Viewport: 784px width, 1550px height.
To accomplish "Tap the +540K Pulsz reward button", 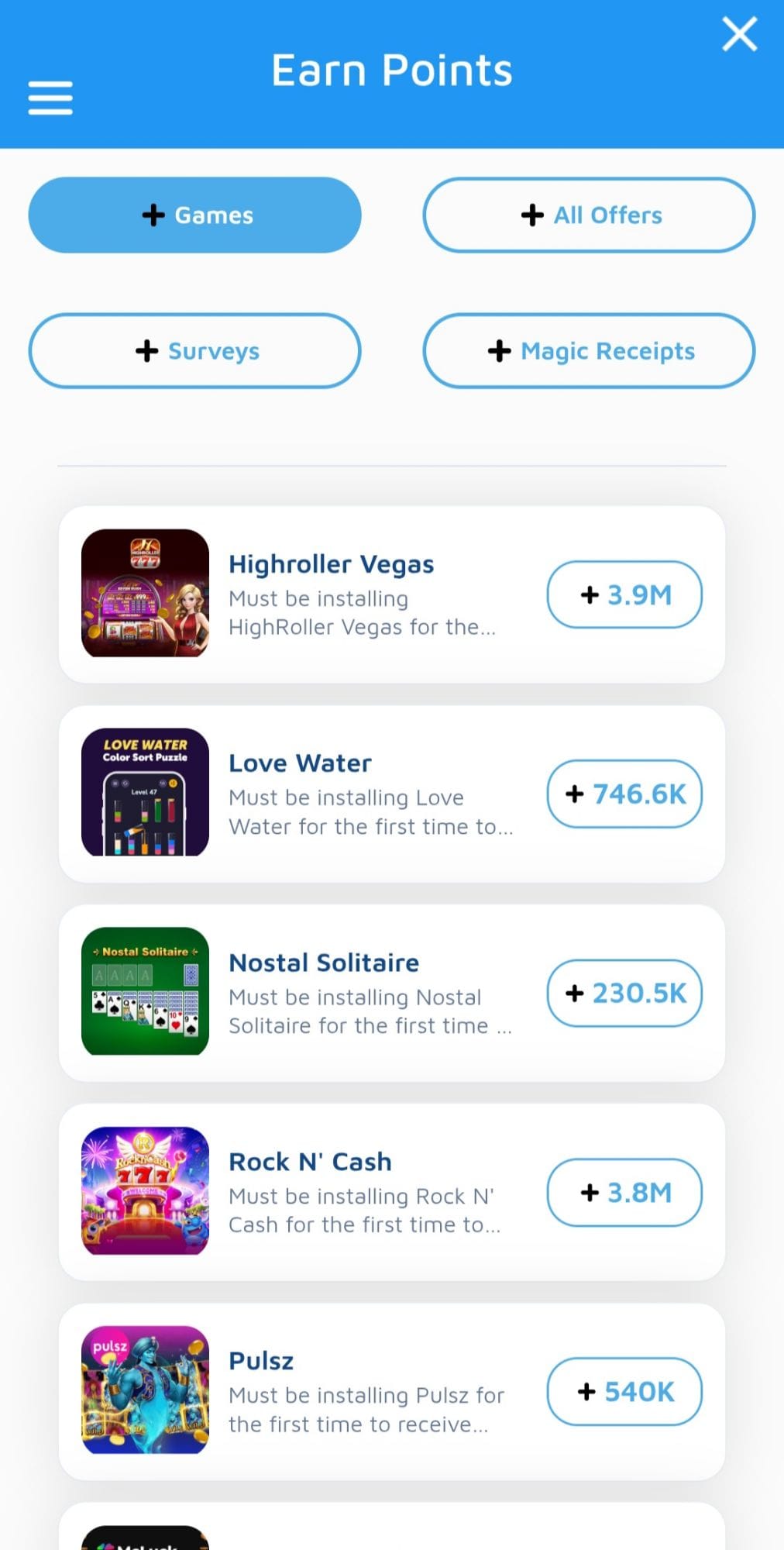I will pyautogui.click(x=624, y=1391).
